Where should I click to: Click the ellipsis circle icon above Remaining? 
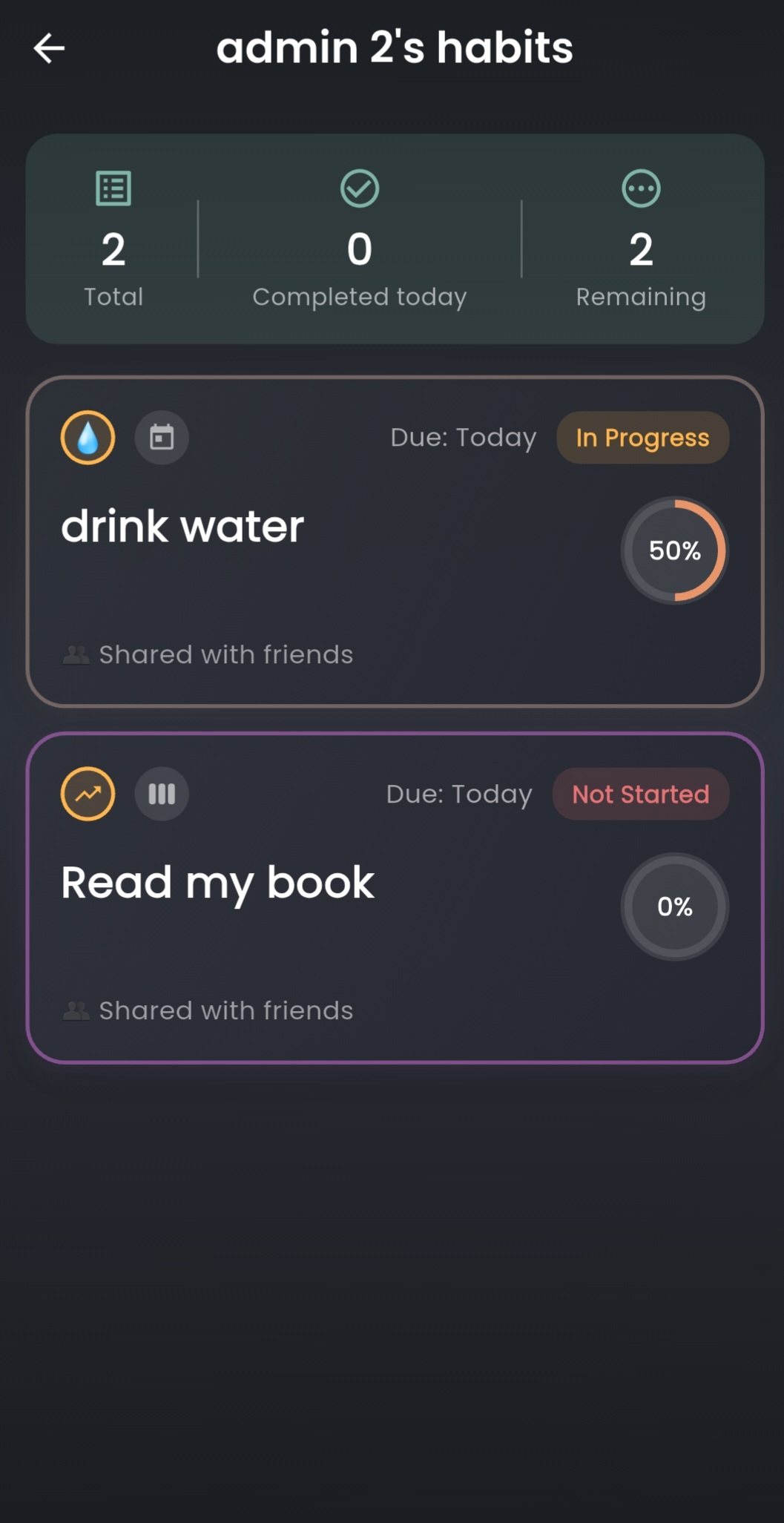point(641,188)
